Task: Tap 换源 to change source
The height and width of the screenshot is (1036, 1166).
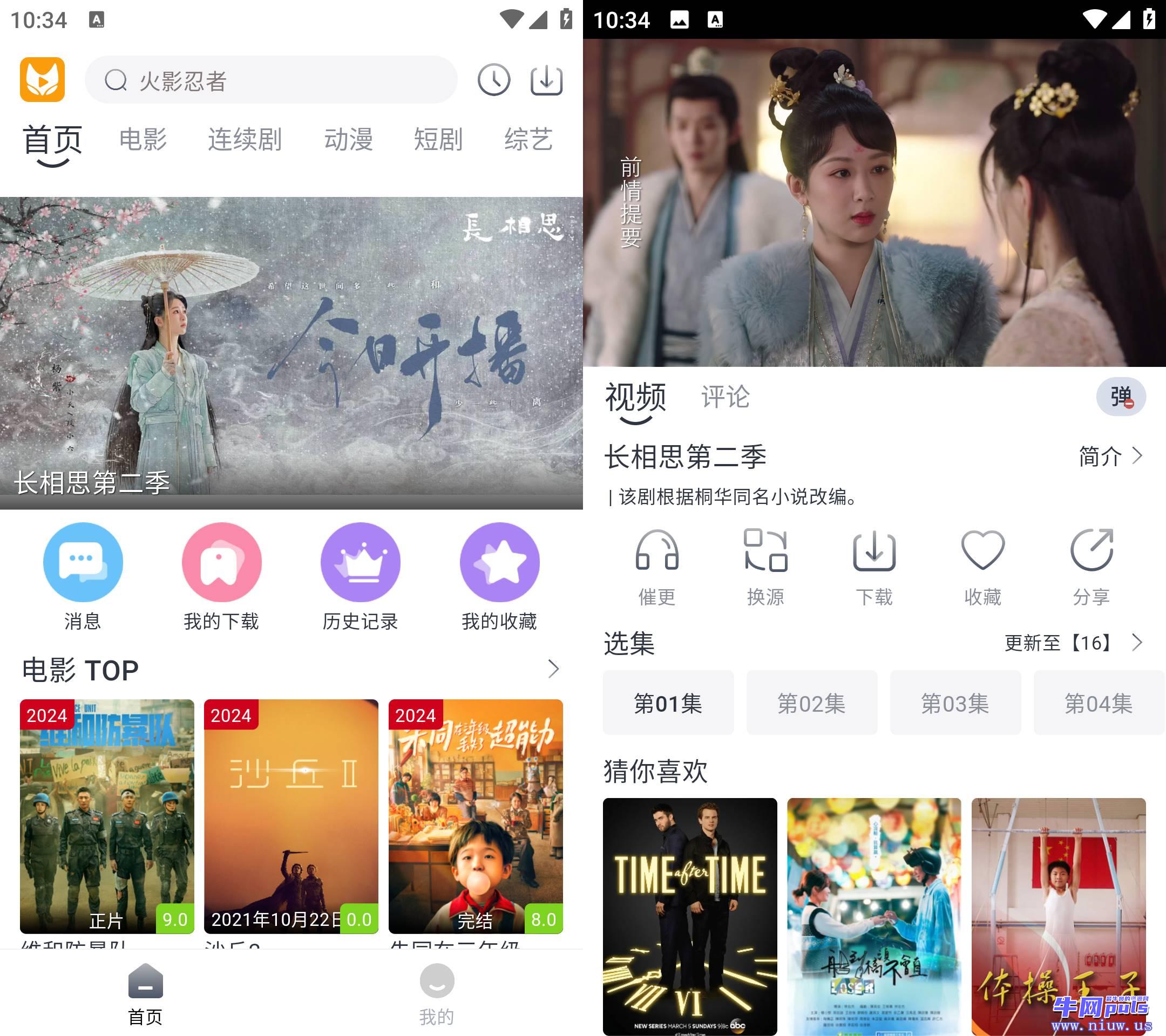Action: click(765, 566)
